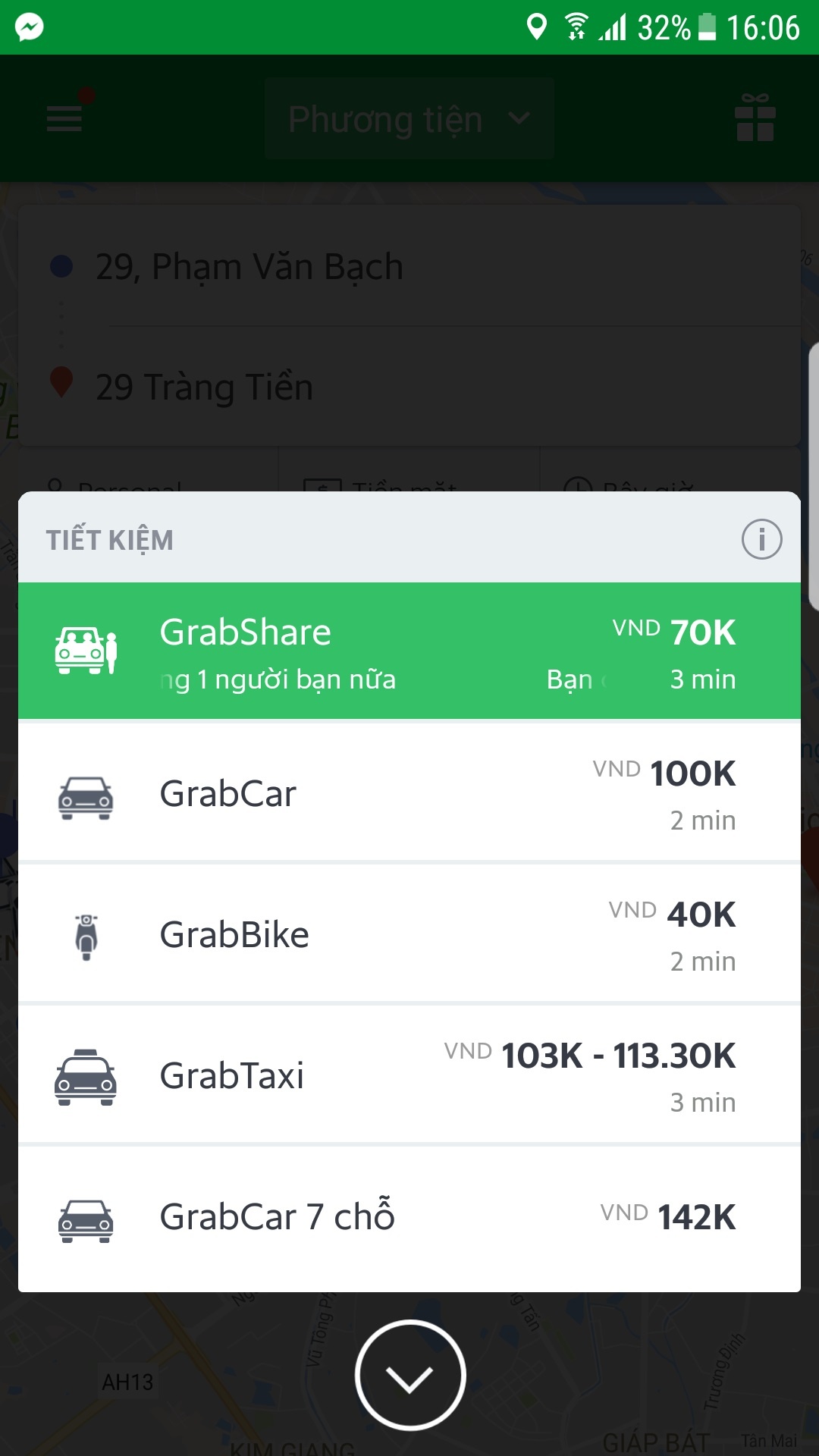Select the GrabBike motorcycle icon
Image resolution: width=819 pixels, height=1456 pixels.
(85, 934)
